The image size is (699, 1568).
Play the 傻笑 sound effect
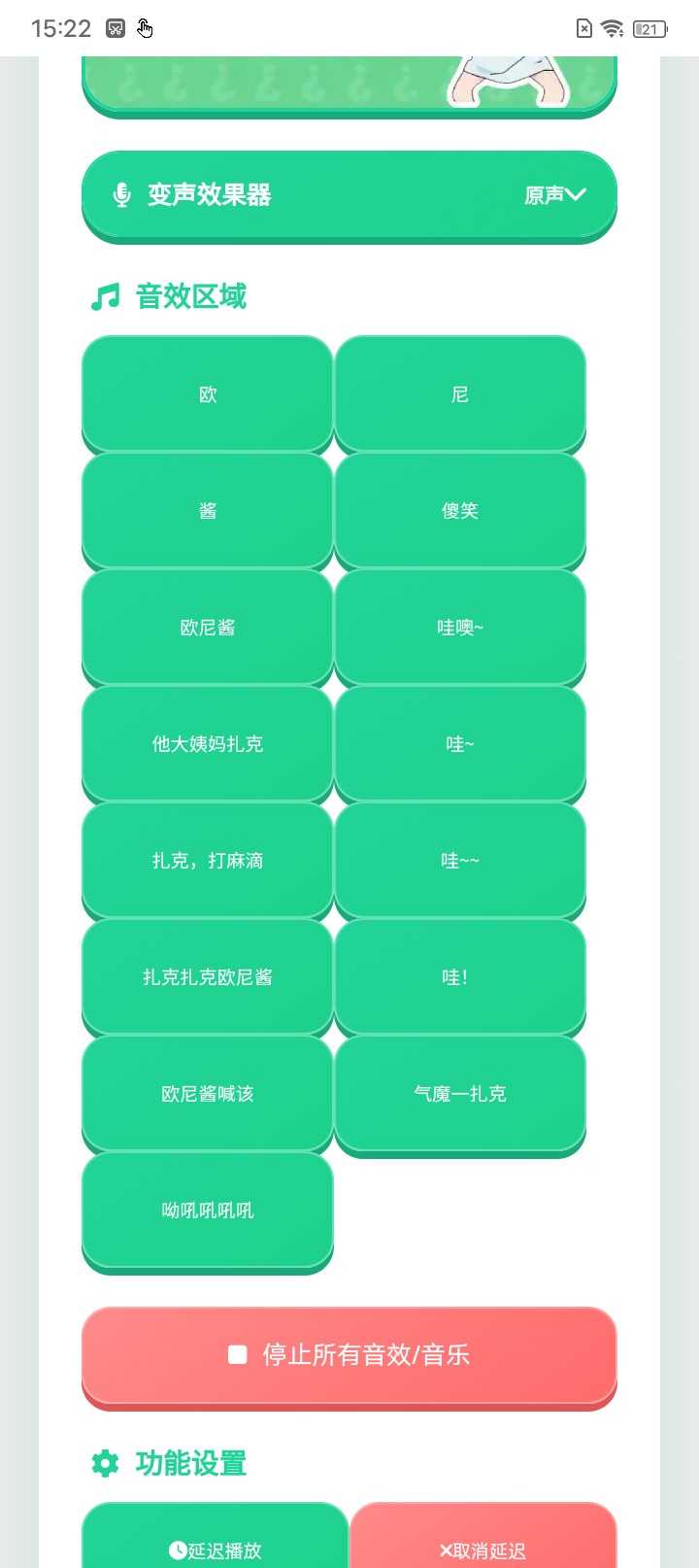pos(460,511)
